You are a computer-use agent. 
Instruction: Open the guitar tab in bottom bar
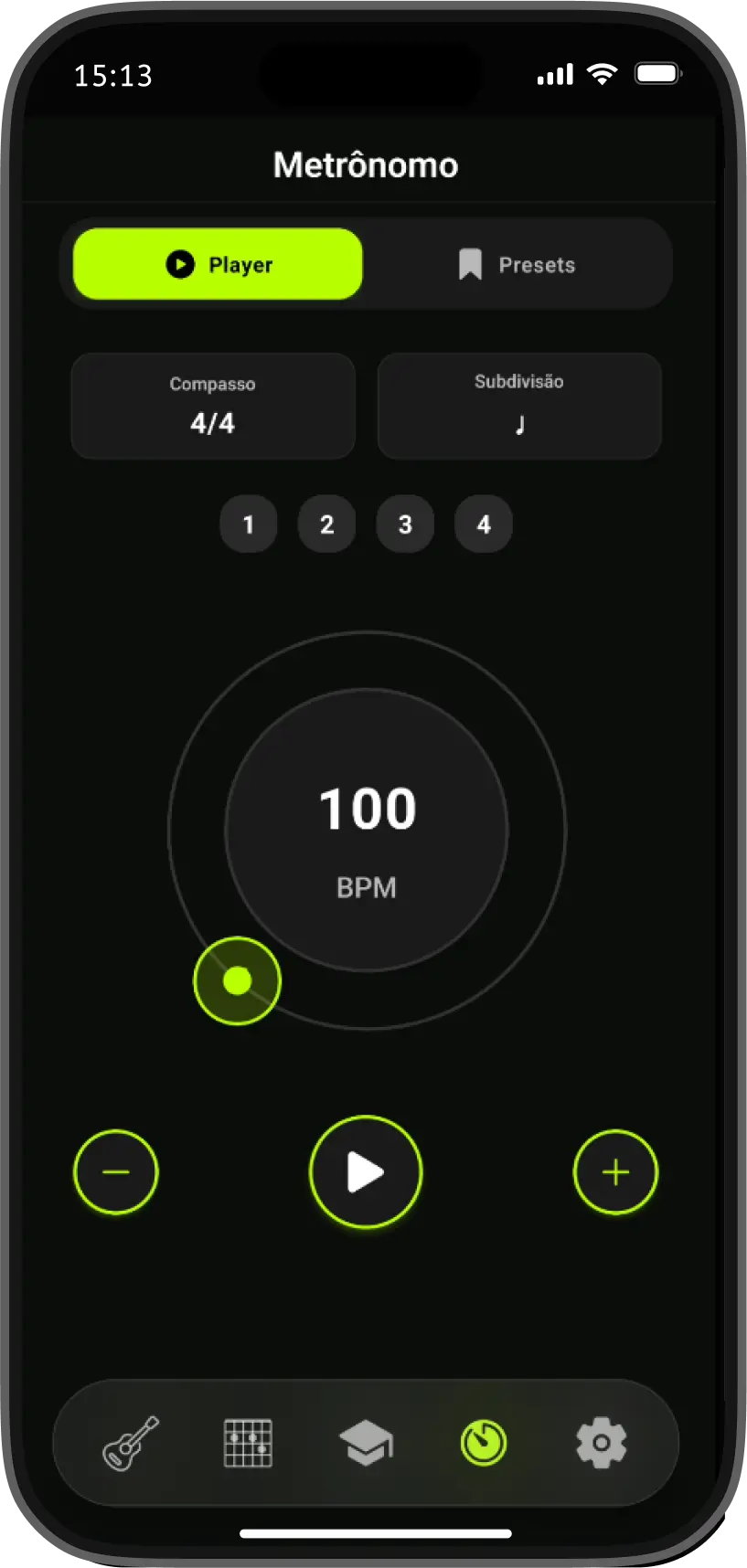pos(131,1444)
